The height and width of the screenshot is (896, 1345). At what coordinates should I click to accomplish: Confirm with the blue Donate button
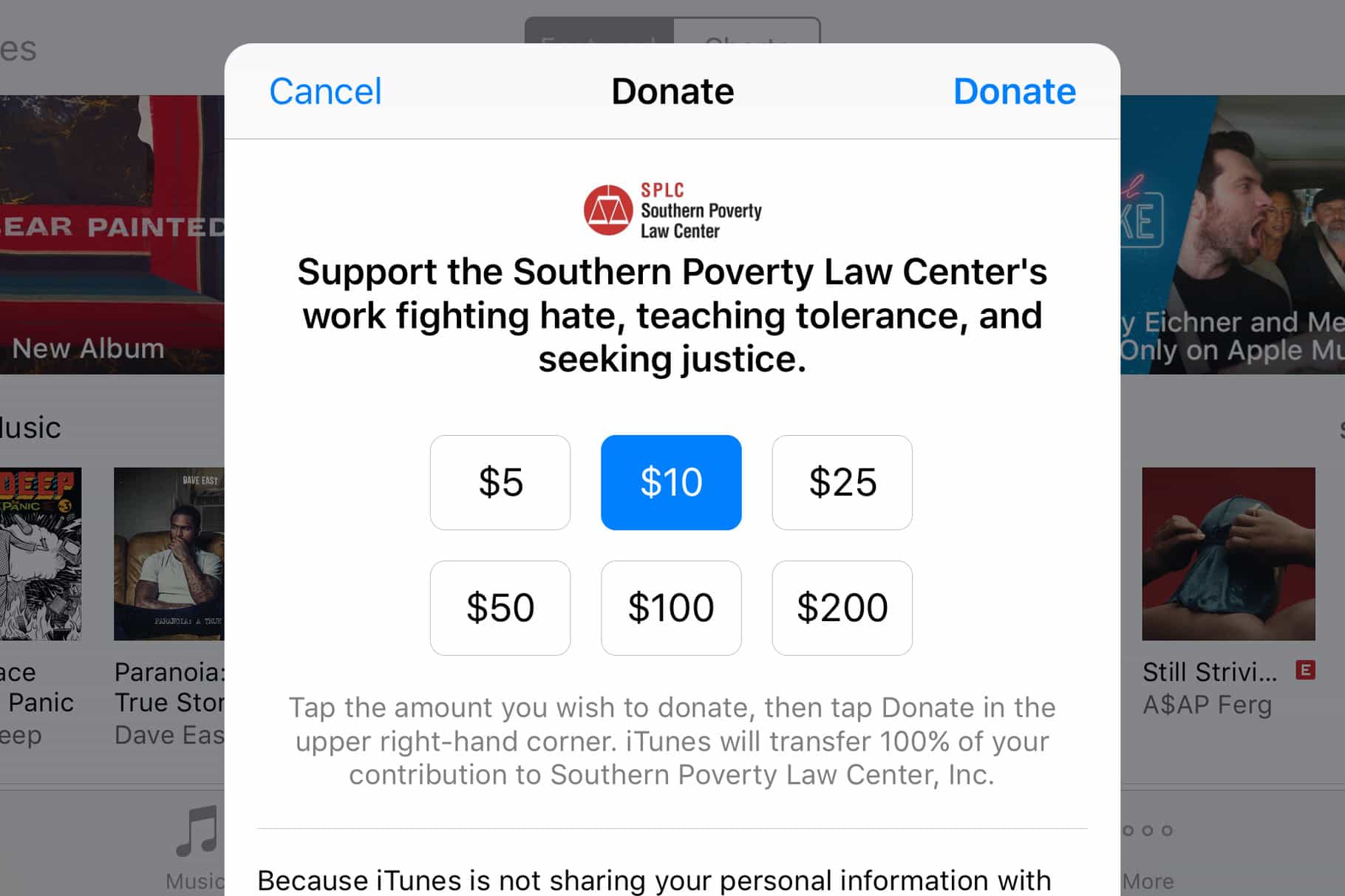tap(1014, 92)
